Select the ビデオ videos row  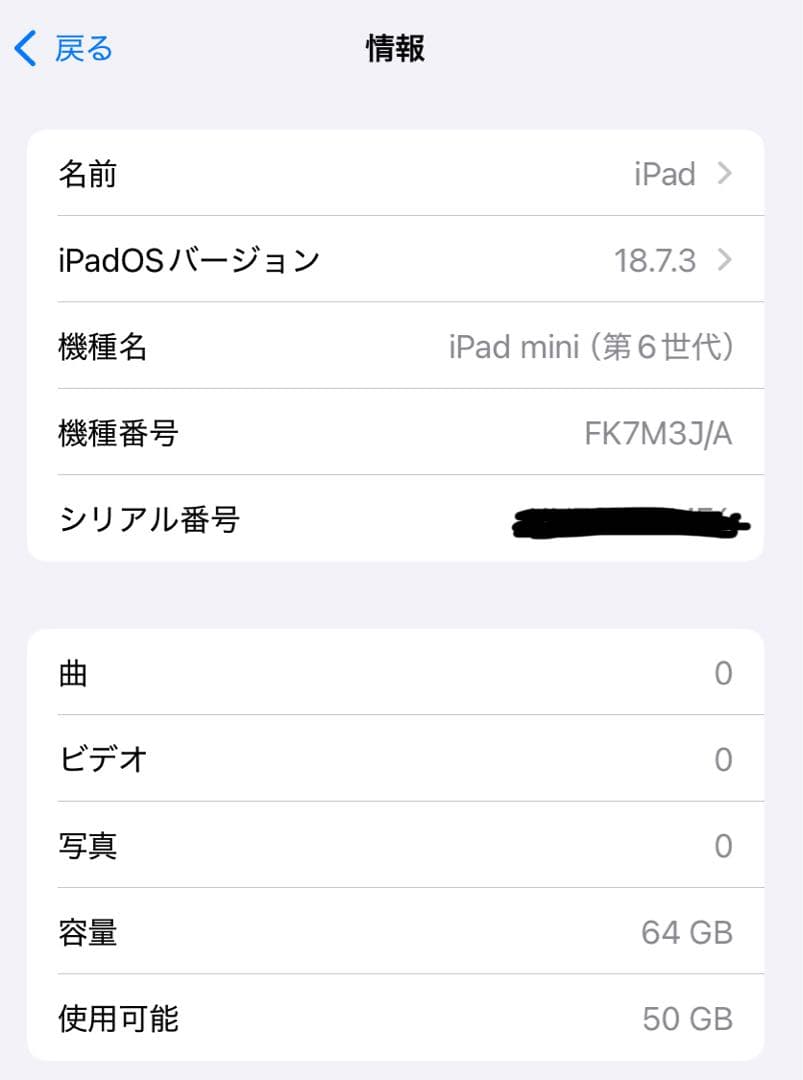pos(400,759)
